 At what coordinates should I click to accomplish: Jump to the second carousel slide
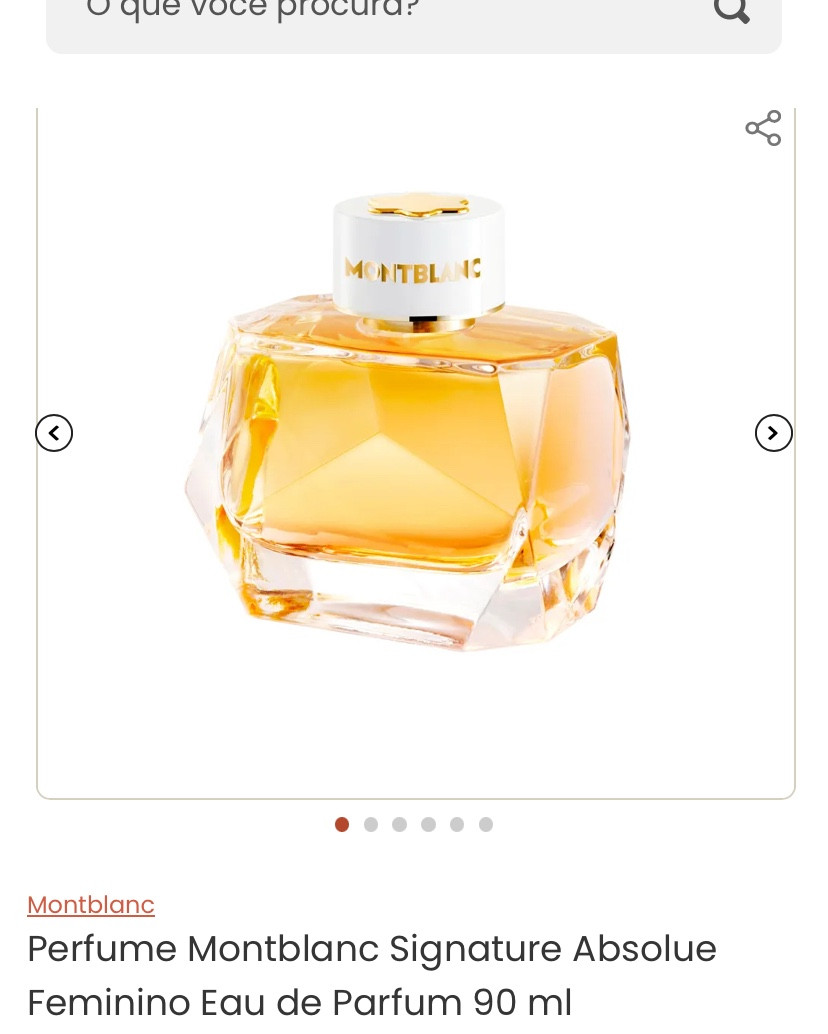[370, 824]
